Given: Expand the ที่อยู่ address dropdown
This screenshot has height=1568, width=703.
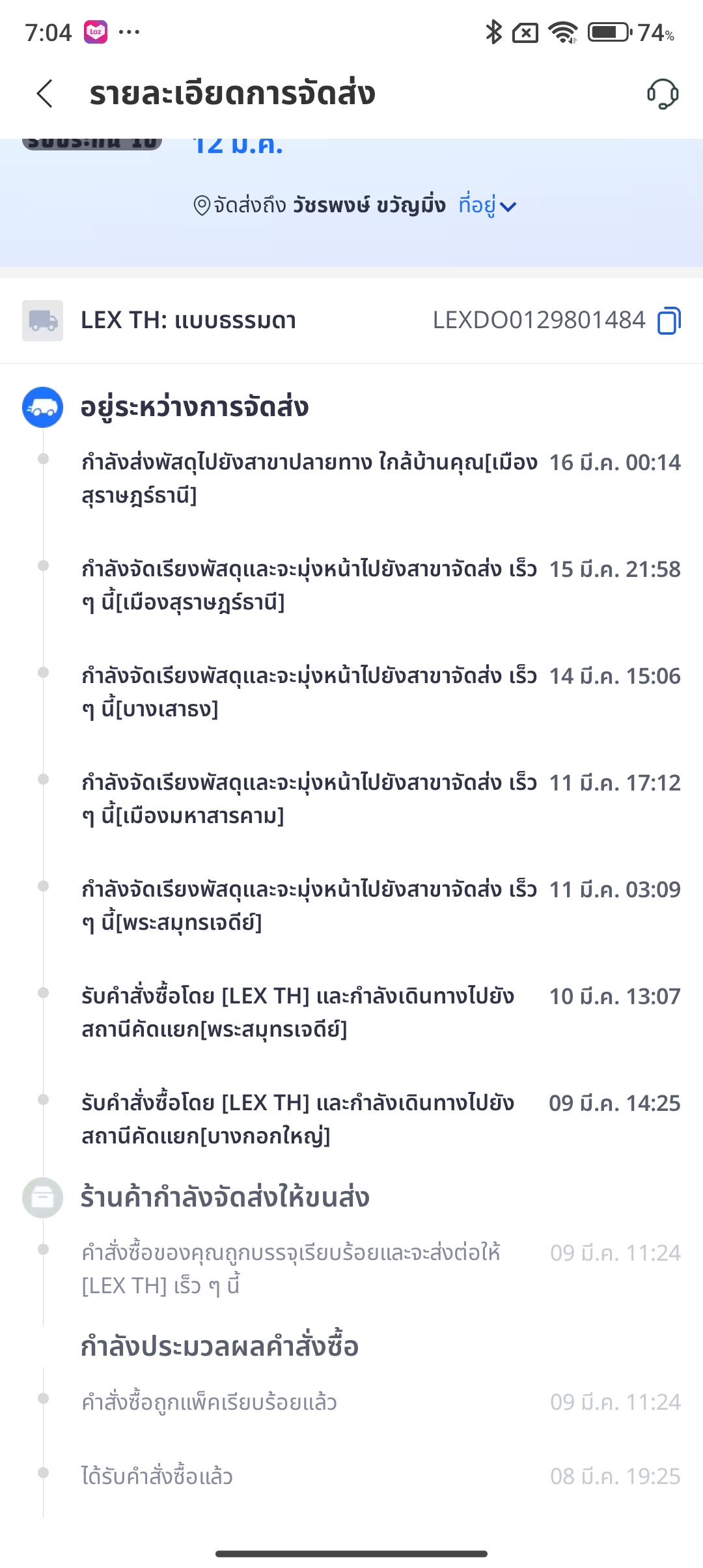Looking at the screenshot, I should [487, 206].
